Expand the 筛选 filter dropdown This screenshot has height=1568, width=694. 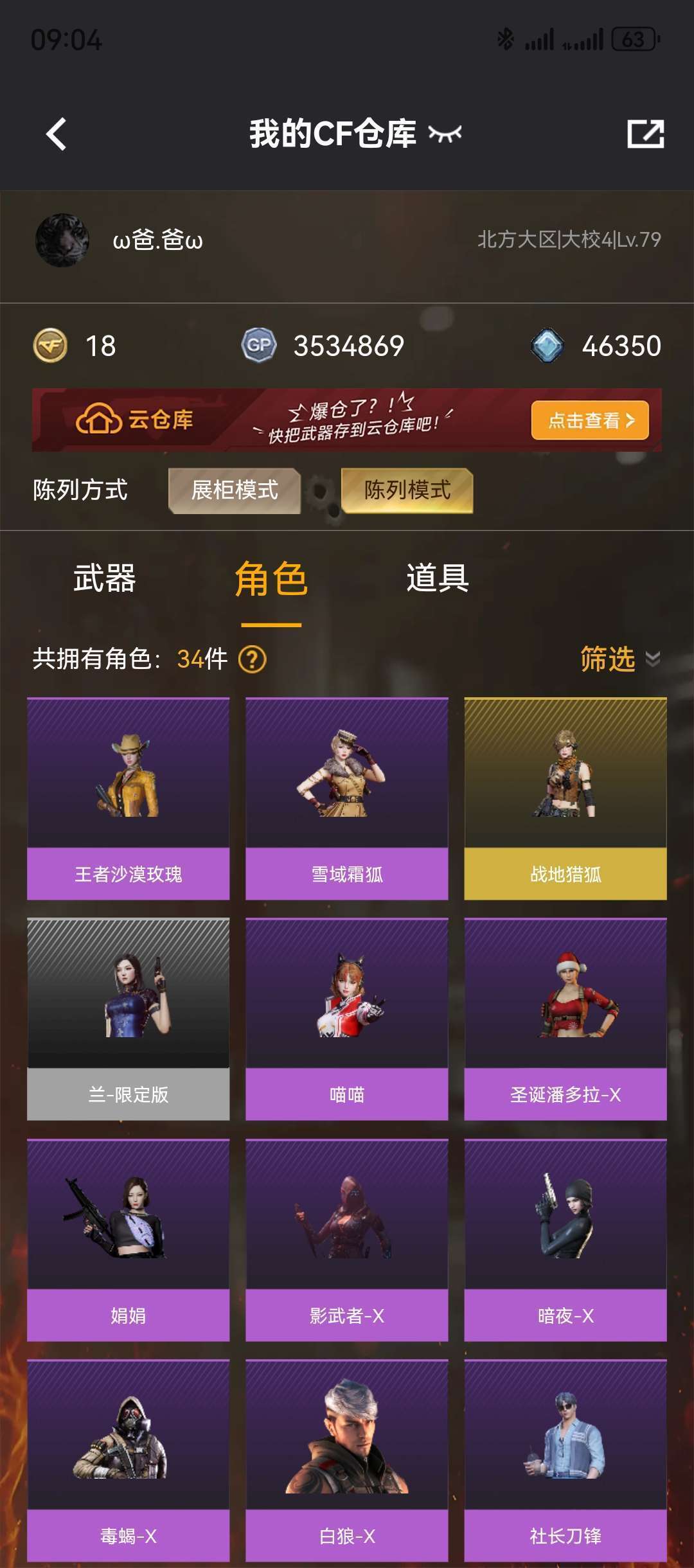pyautogui.click(x=619, y=659)
